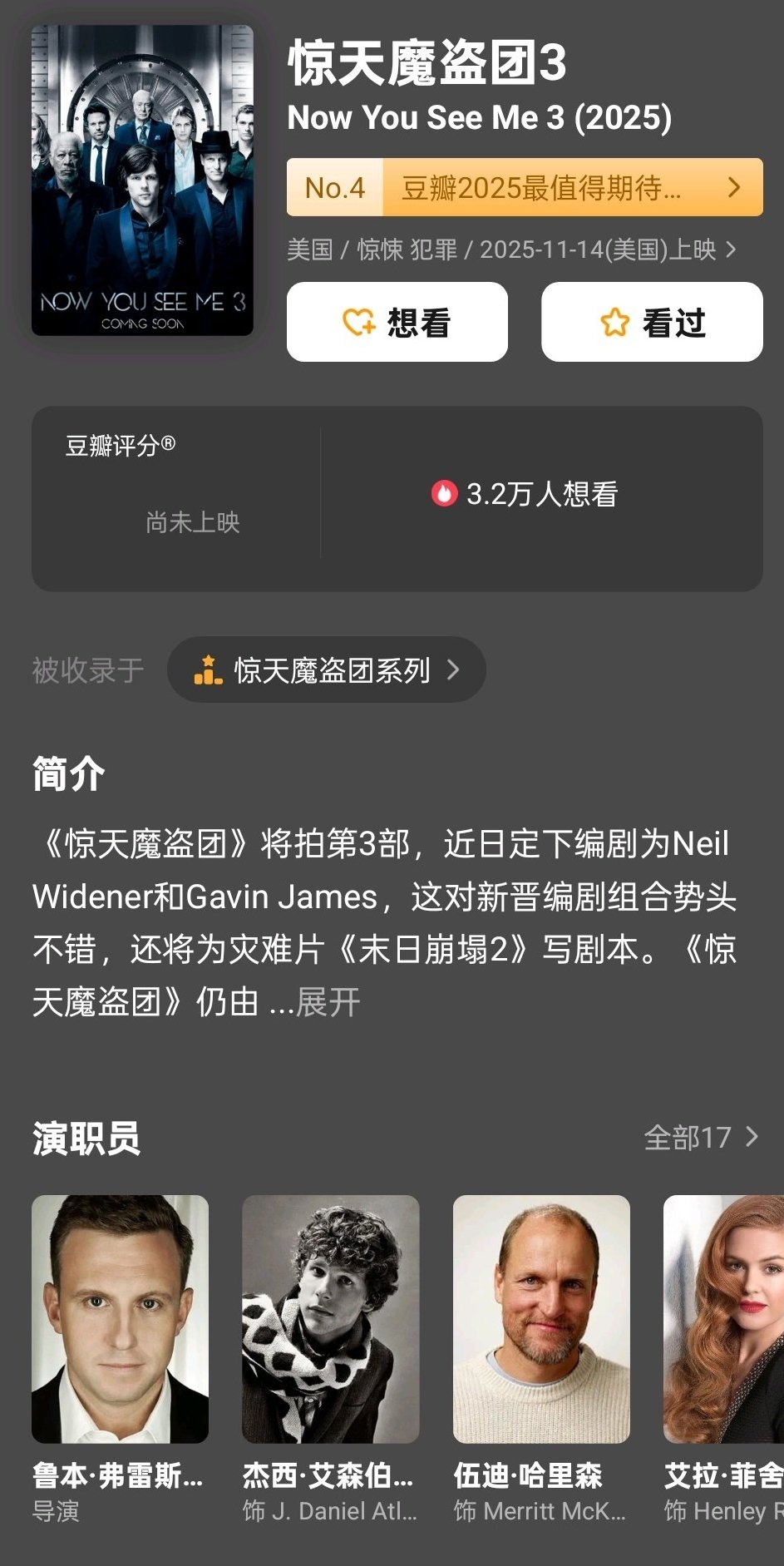The height and width of the screenshot is (1566, 784).
Task: Open the 惊天魔盗团系列 collection chip
Action: [327, 669]
